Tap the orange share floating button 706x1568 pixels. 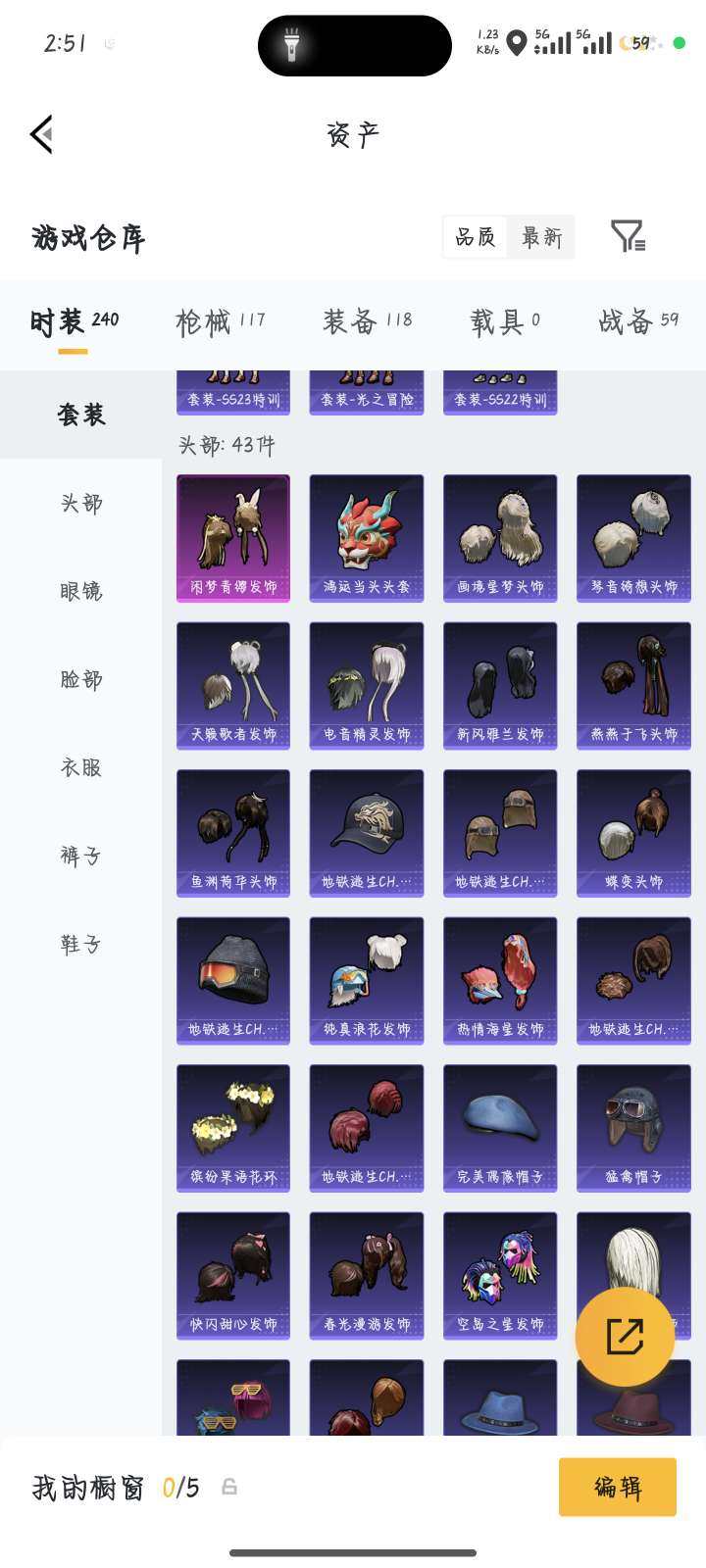[625, 1337]
